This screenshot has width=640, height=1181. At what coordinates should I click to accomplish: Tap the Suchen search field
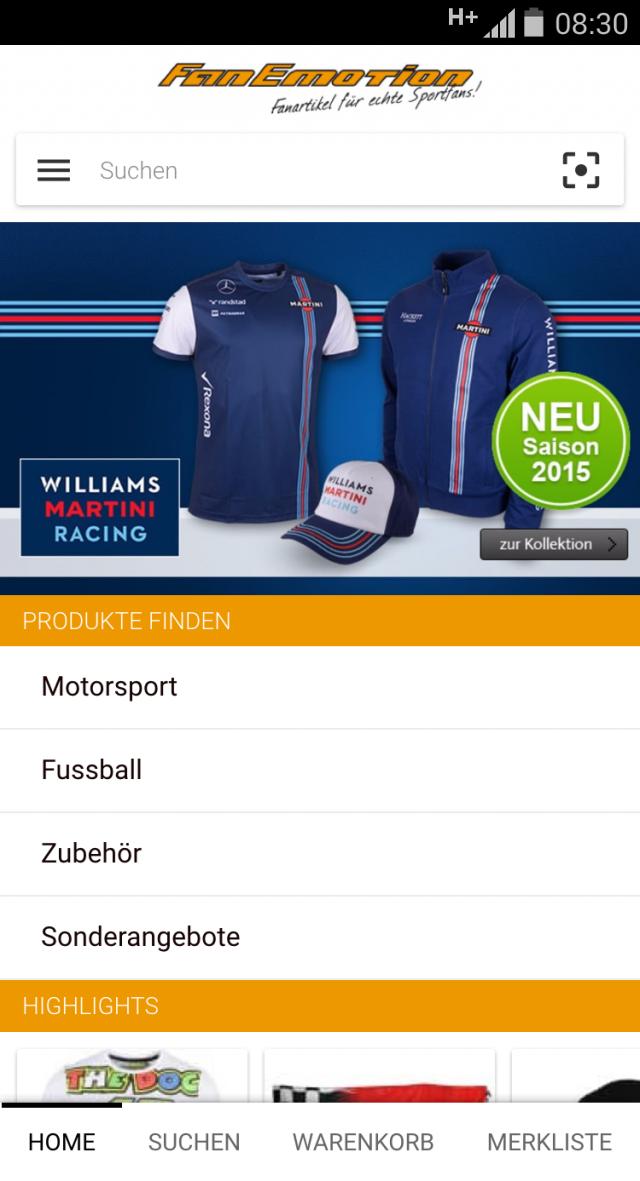[300, 171]
